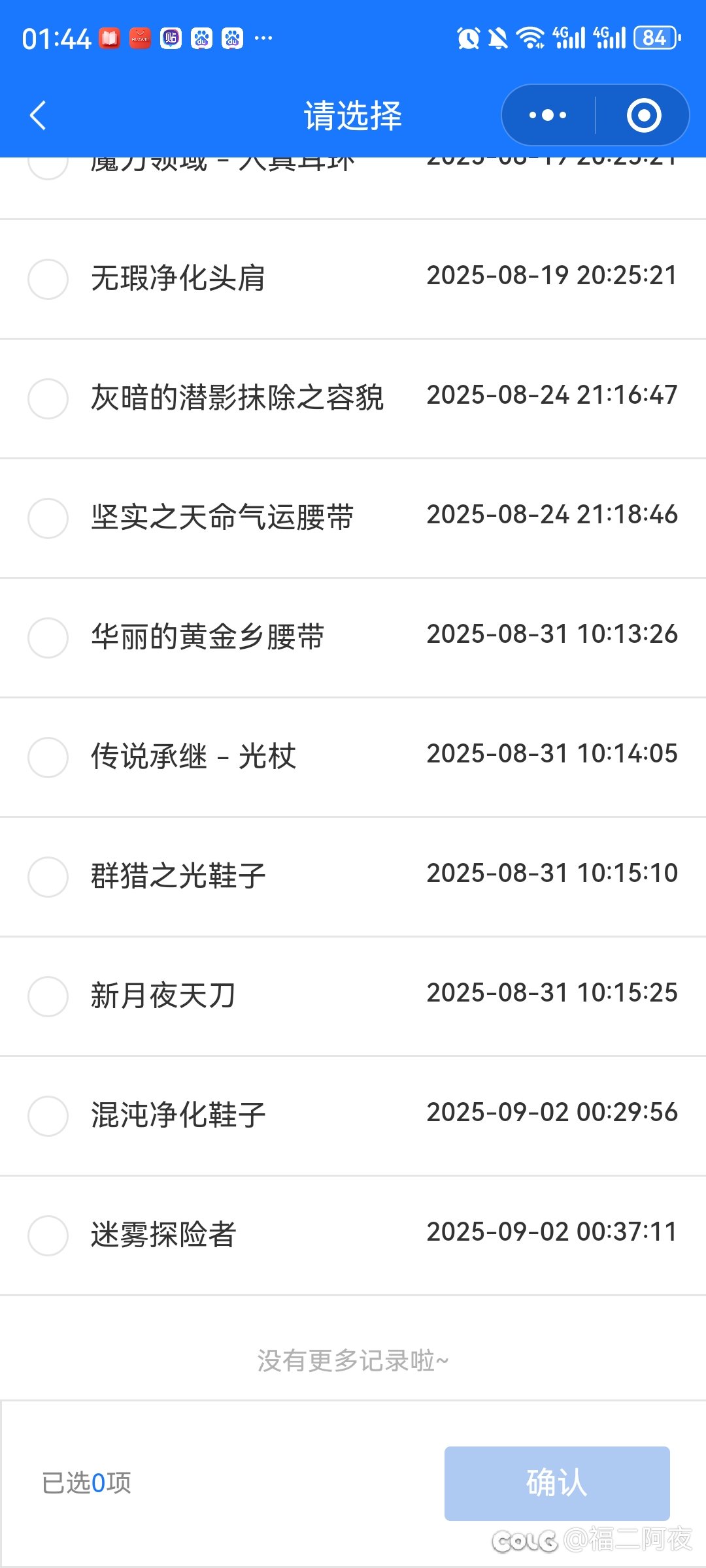Tap the 确认 confirm button

tap(557, 1483)
